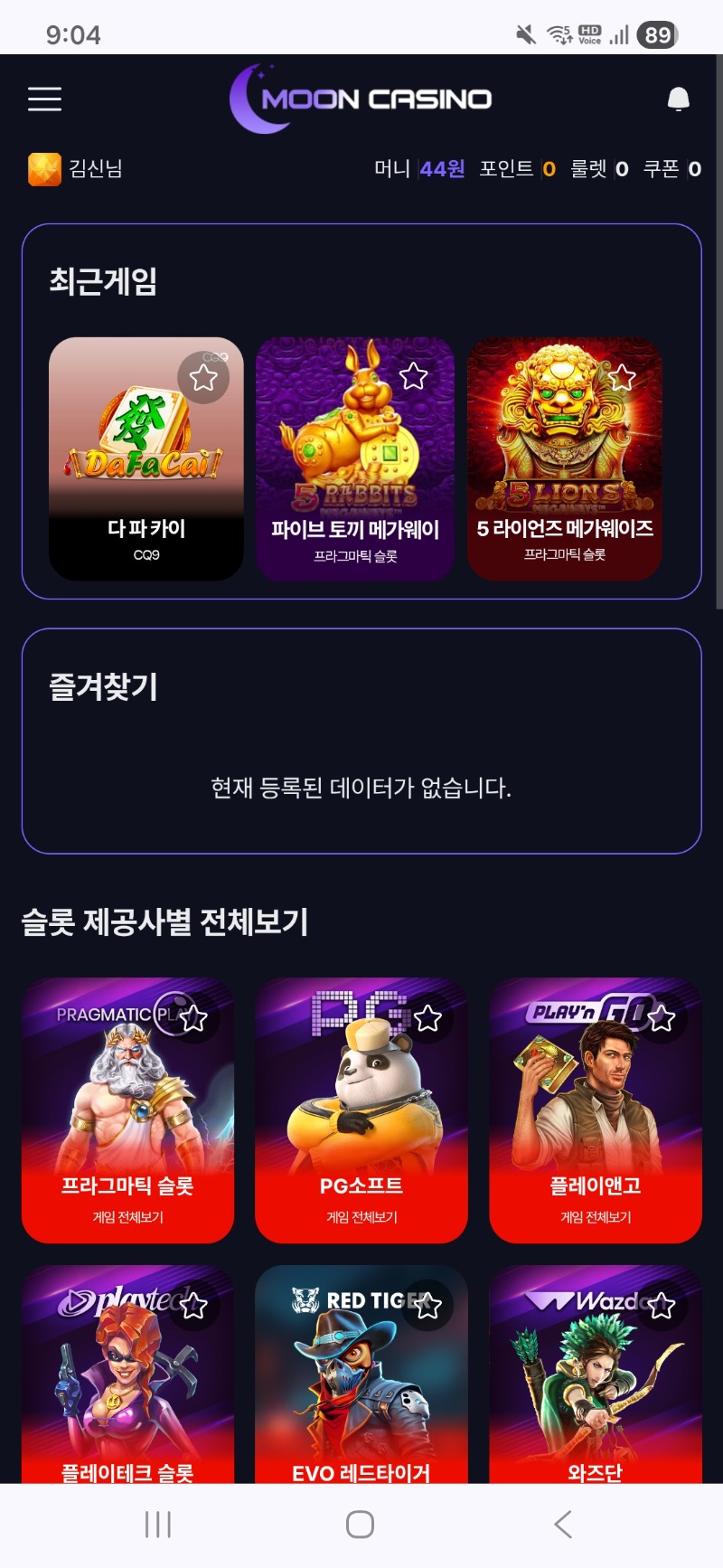Go back using system back button
The image size is (723, 1568).
[562, 1525]
